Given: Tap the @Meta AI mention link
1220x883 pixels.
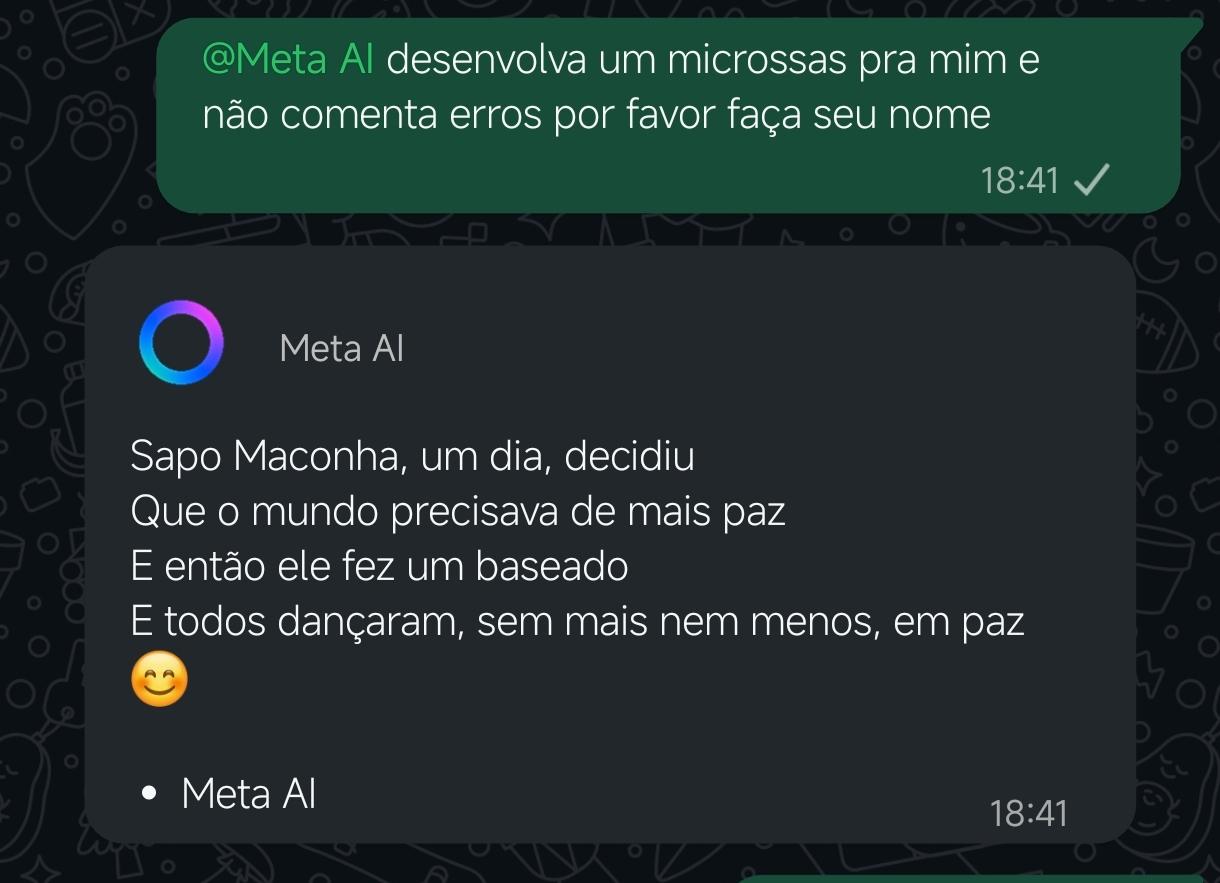Looking at the screenshot, I should 288,60.
